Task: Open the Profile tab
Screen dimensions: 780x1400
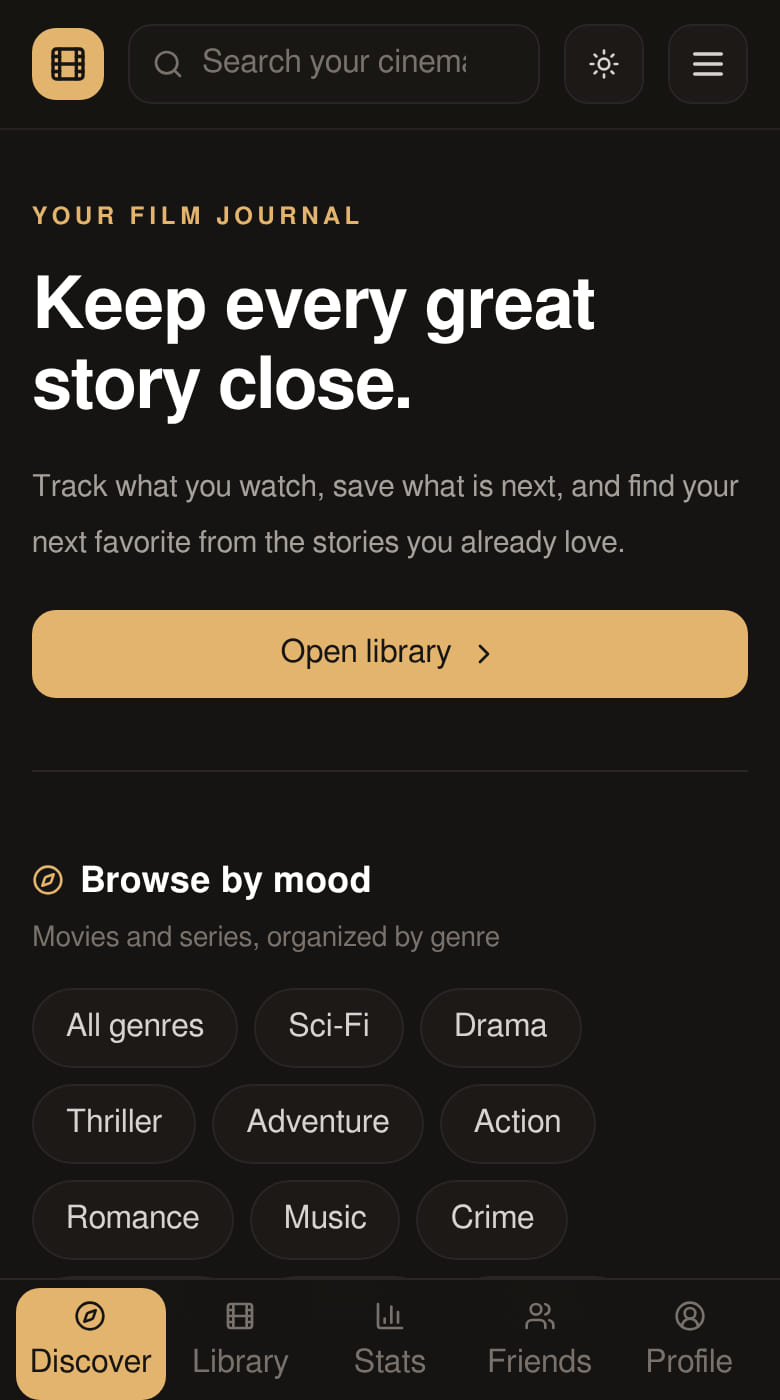Action: point(689,1343)
